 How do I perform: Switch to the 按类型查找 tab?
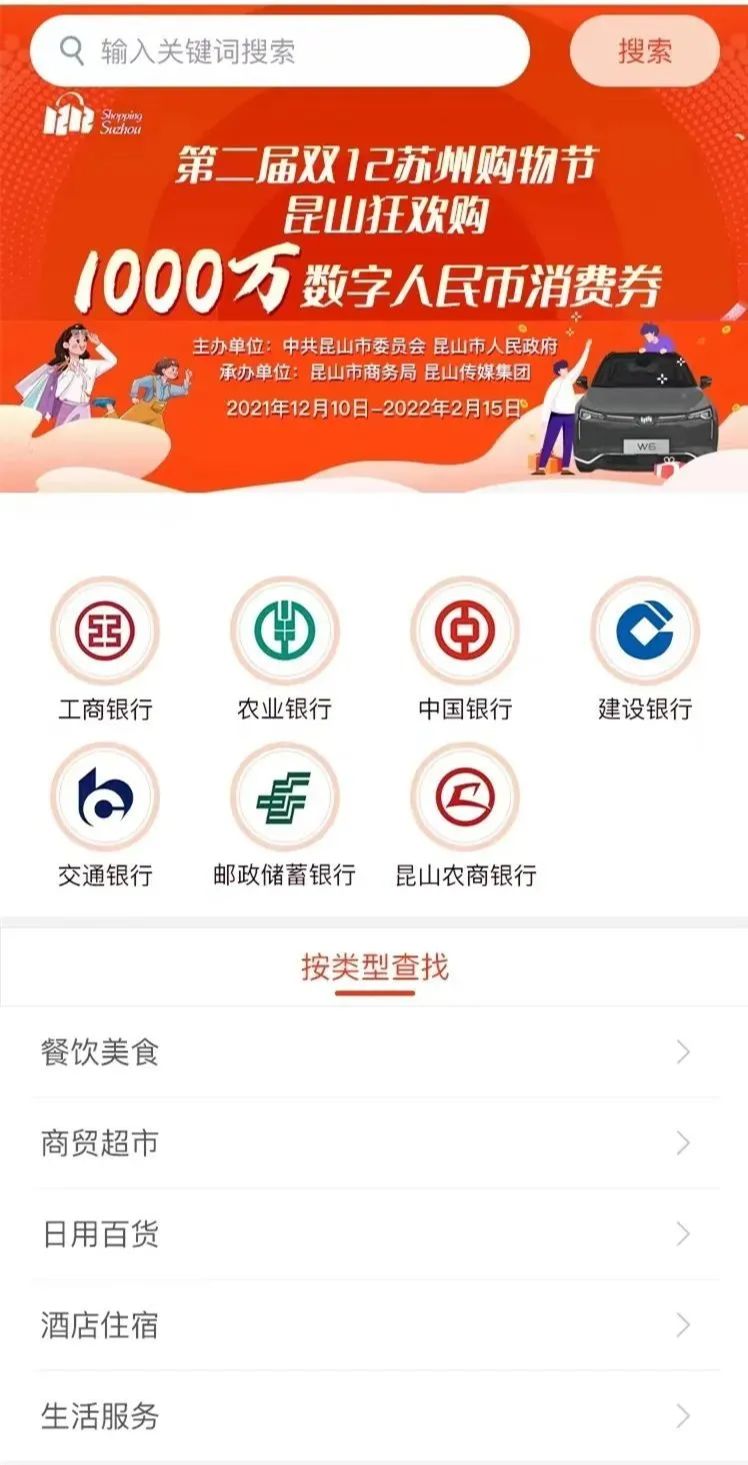point(374,968)
